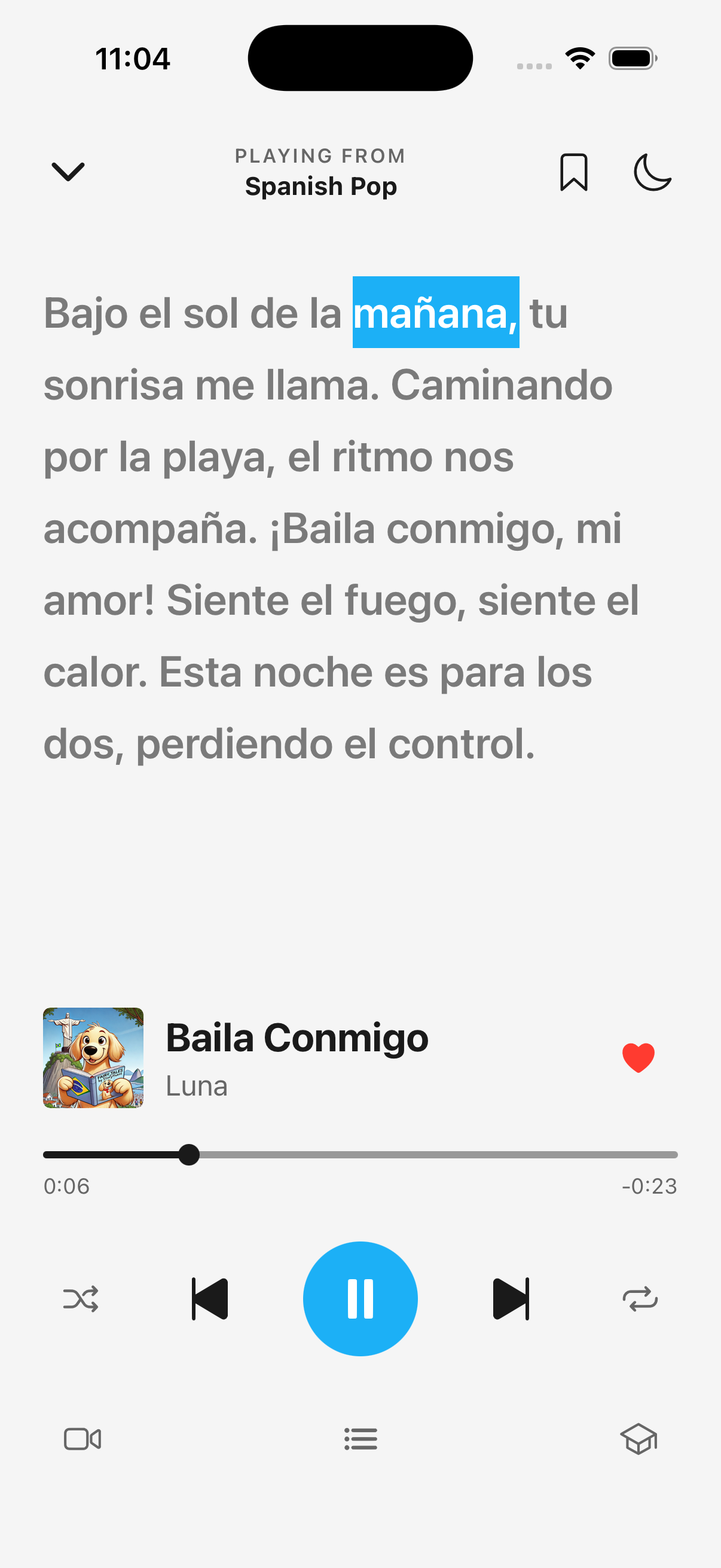Select the Spanish Pop playlist label
Viewport: 721px width, 1568px height.
320,185
